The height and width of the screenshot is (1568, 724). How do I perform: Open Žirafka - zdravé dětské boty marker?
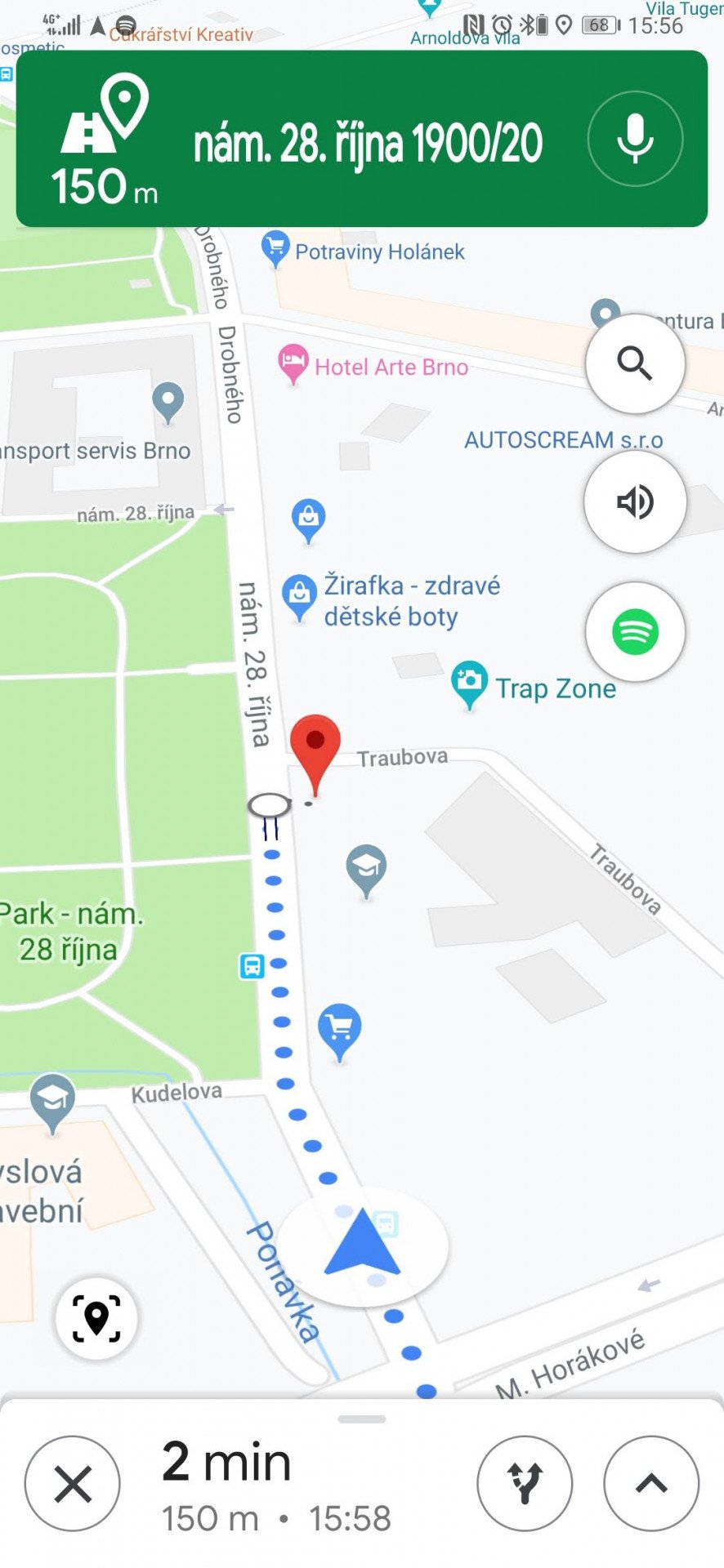(x=299, y=598)
